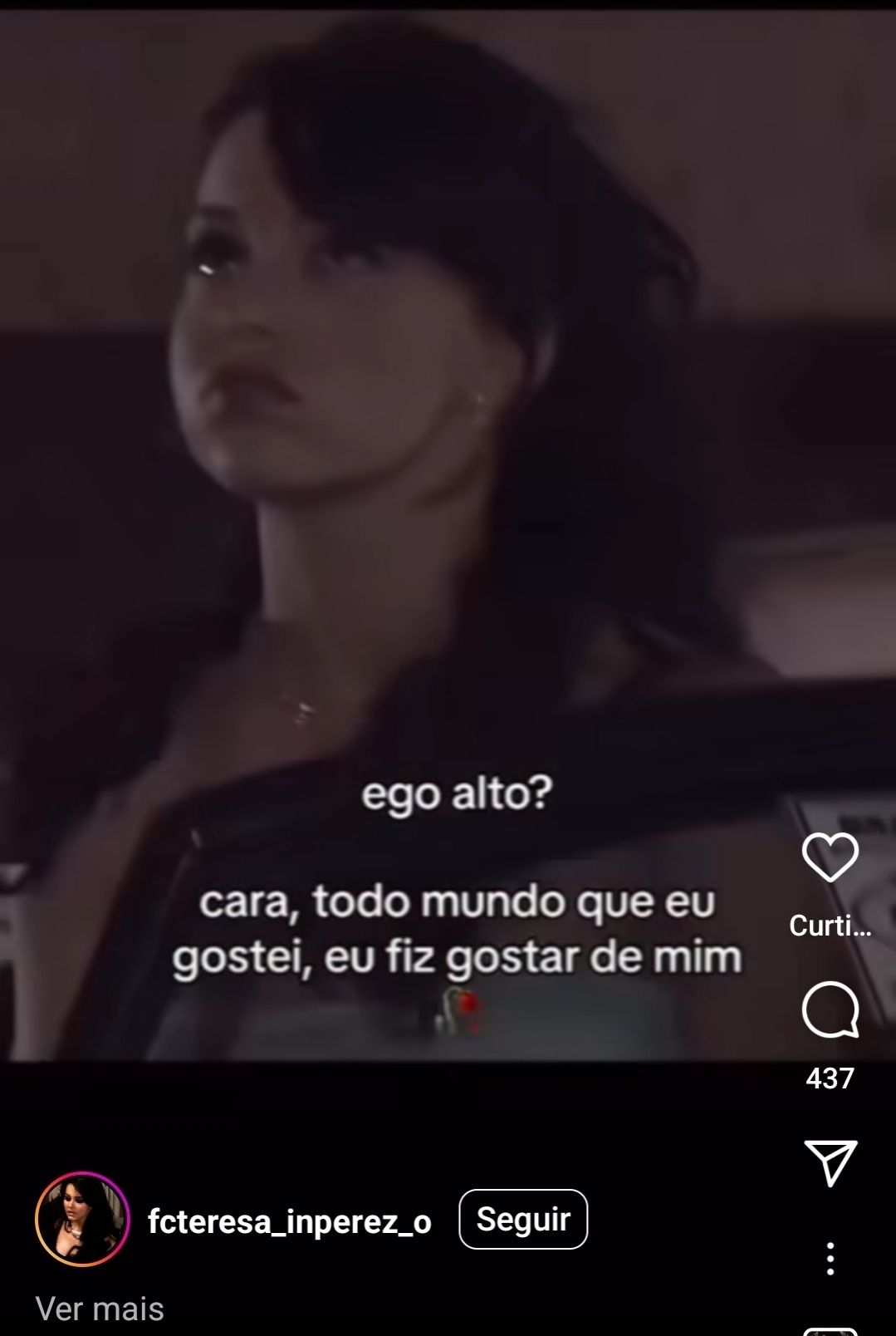Like this reel with the heart icon
The image size is (896, 1336).
coord(830,857)
